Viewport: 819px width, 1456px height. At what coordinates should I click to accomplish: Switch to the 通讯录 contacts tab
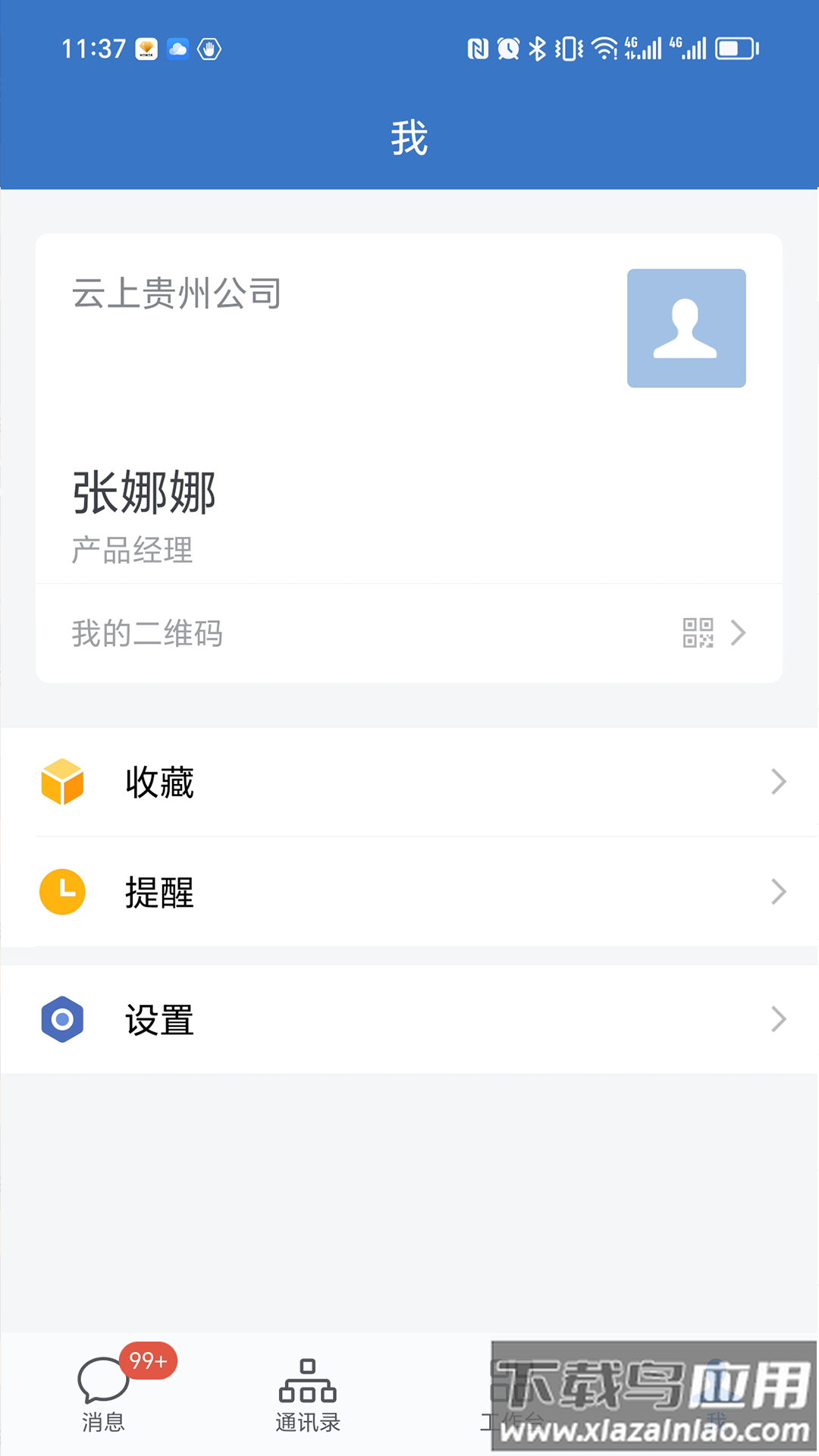click(x=307, y=1395)
